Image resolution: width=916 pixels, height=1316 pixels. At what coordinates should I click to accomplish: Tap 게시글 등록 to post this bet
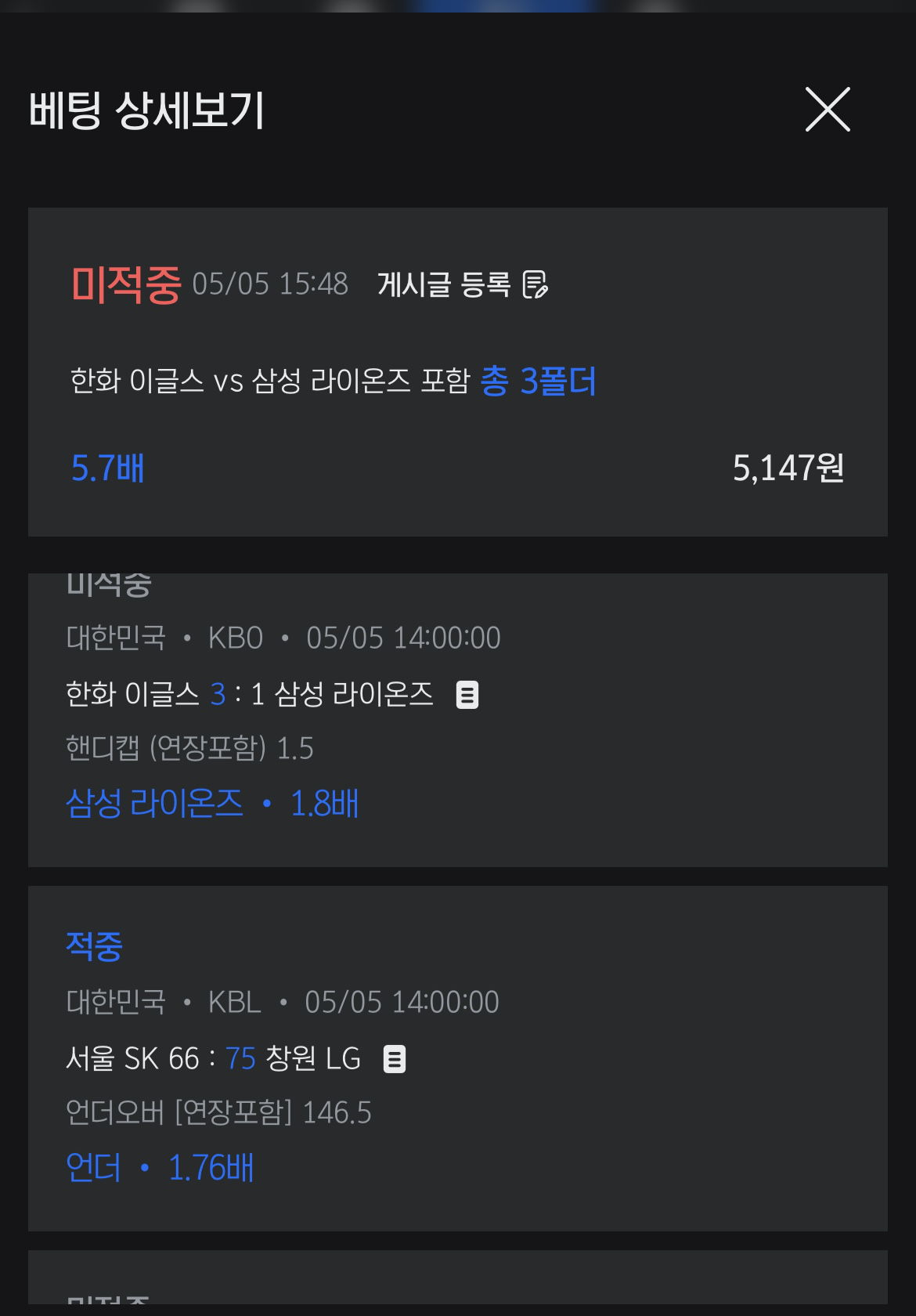click(x=462, y=284)
